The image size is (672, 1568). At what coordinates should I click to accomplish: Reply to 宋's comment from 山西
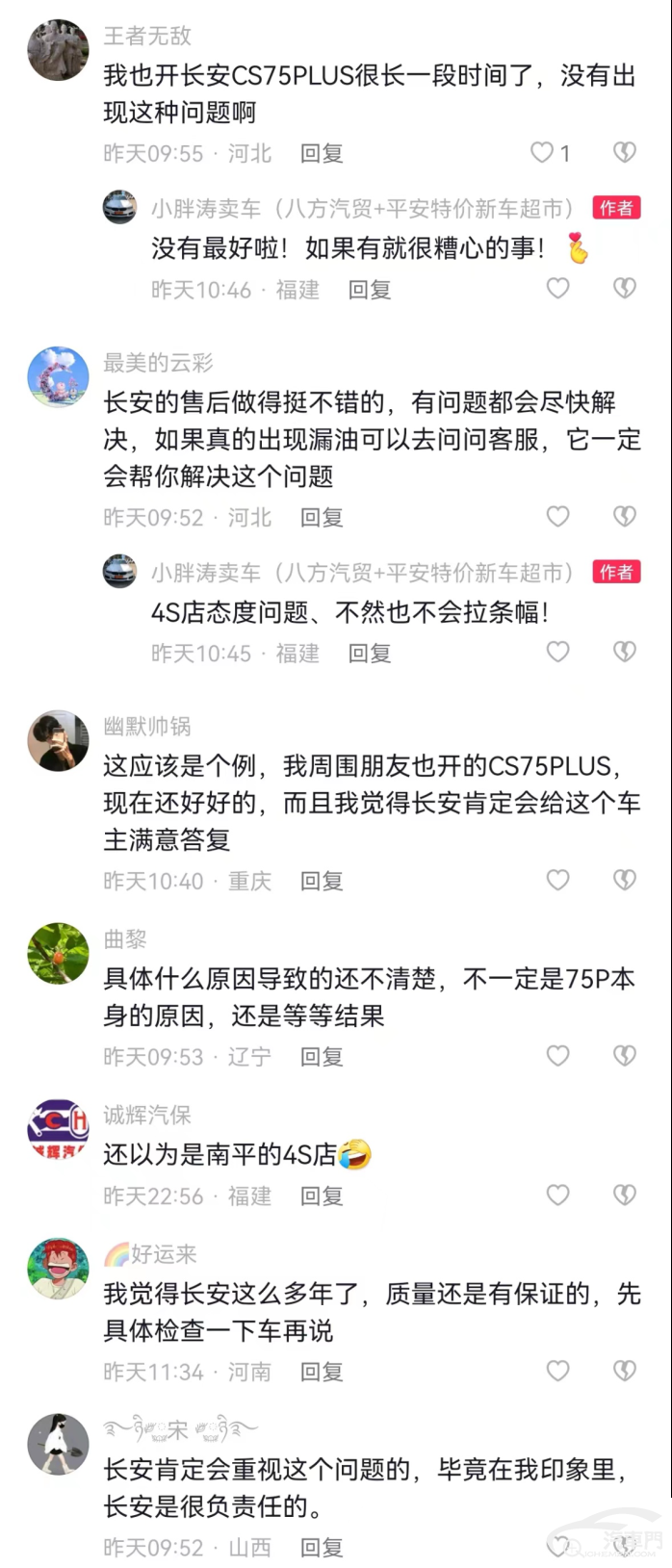(x=322, y=1548)
